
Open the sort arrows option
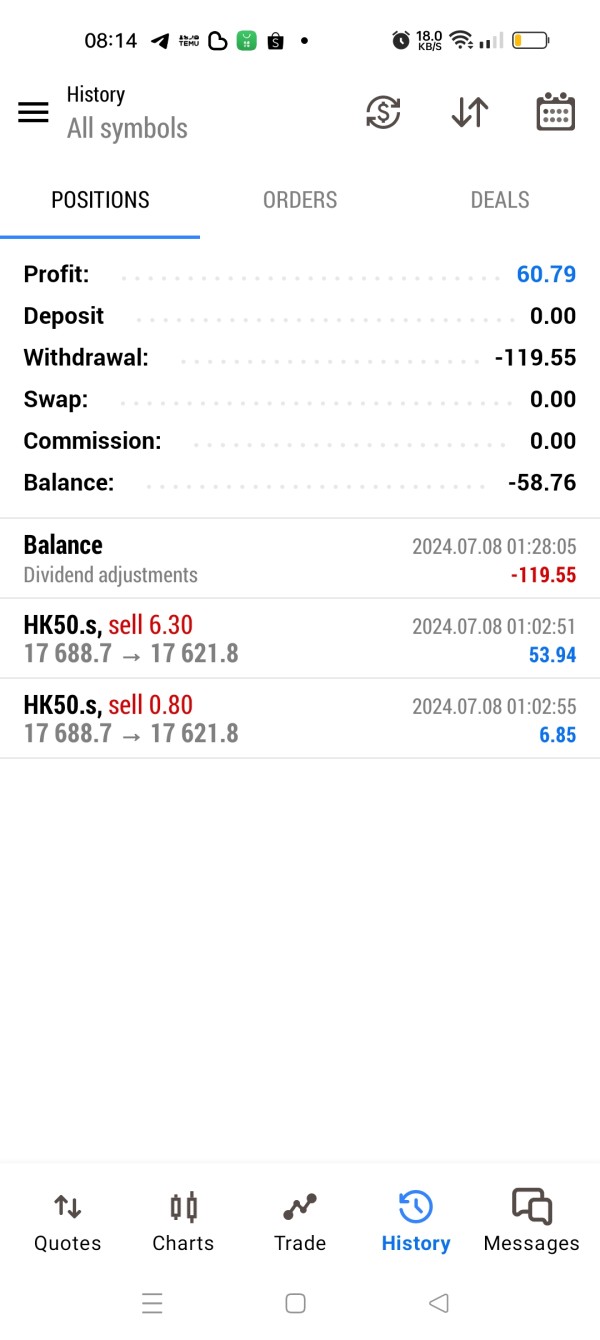tap(469, 112)
